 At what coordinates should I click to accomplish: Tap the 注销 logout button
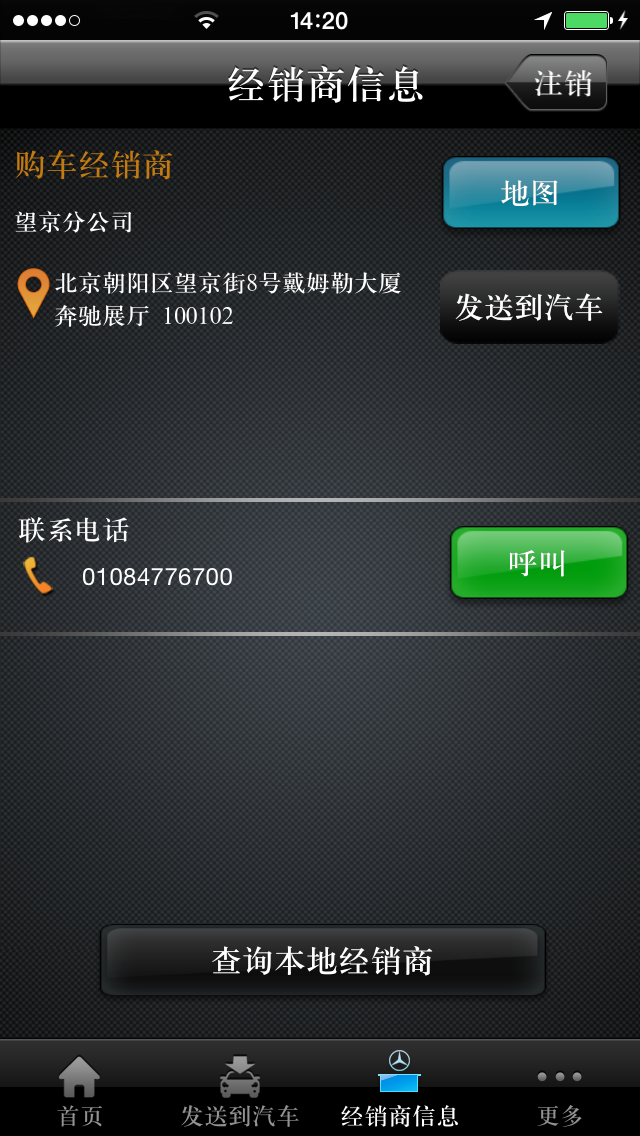[557, 83]
